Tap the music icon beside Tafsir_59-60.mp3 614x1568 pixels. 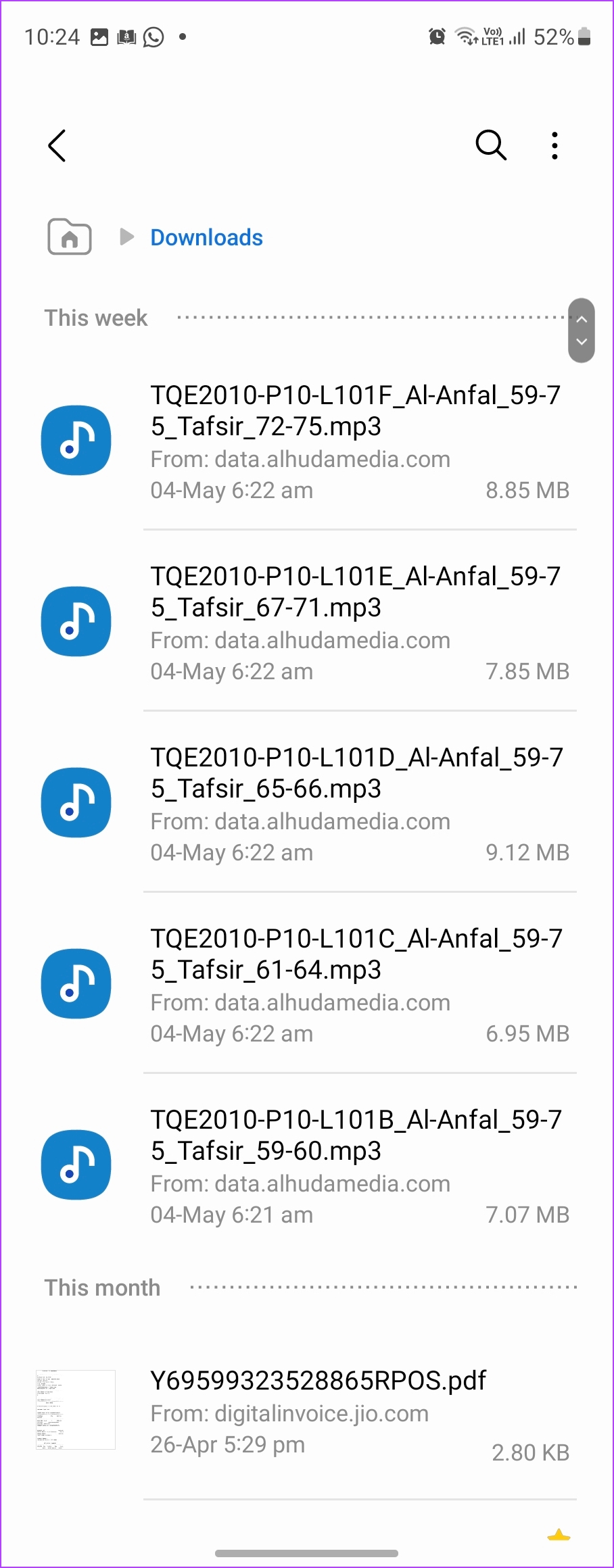point(76,1165)
